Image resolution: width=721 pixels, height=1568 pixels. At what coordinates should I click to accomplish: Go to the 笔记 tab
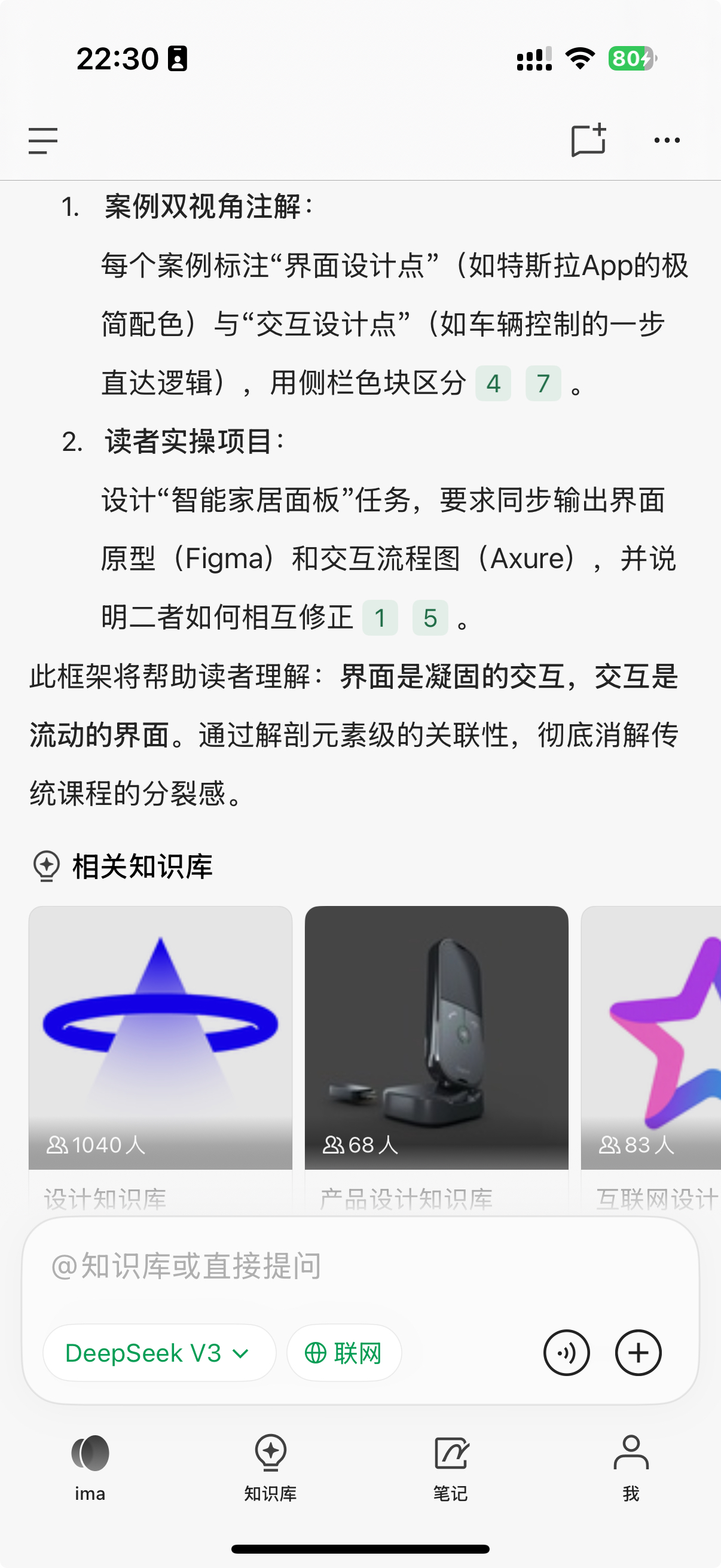[450, 1468]
